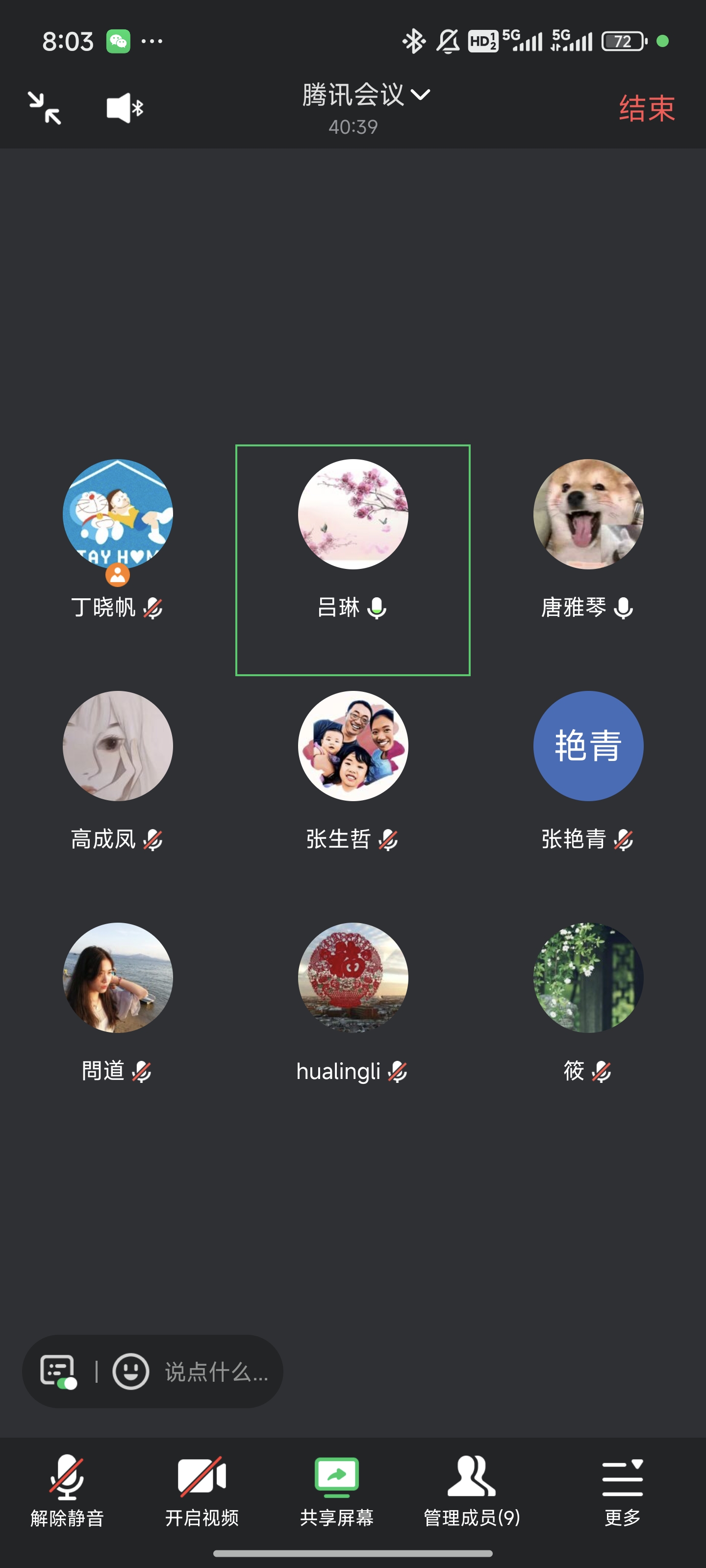Image resolution: width=706 pixels, height=1568 pixels.
Task: Tap the 说点什么 chat input
Action: coord(216,1372)
